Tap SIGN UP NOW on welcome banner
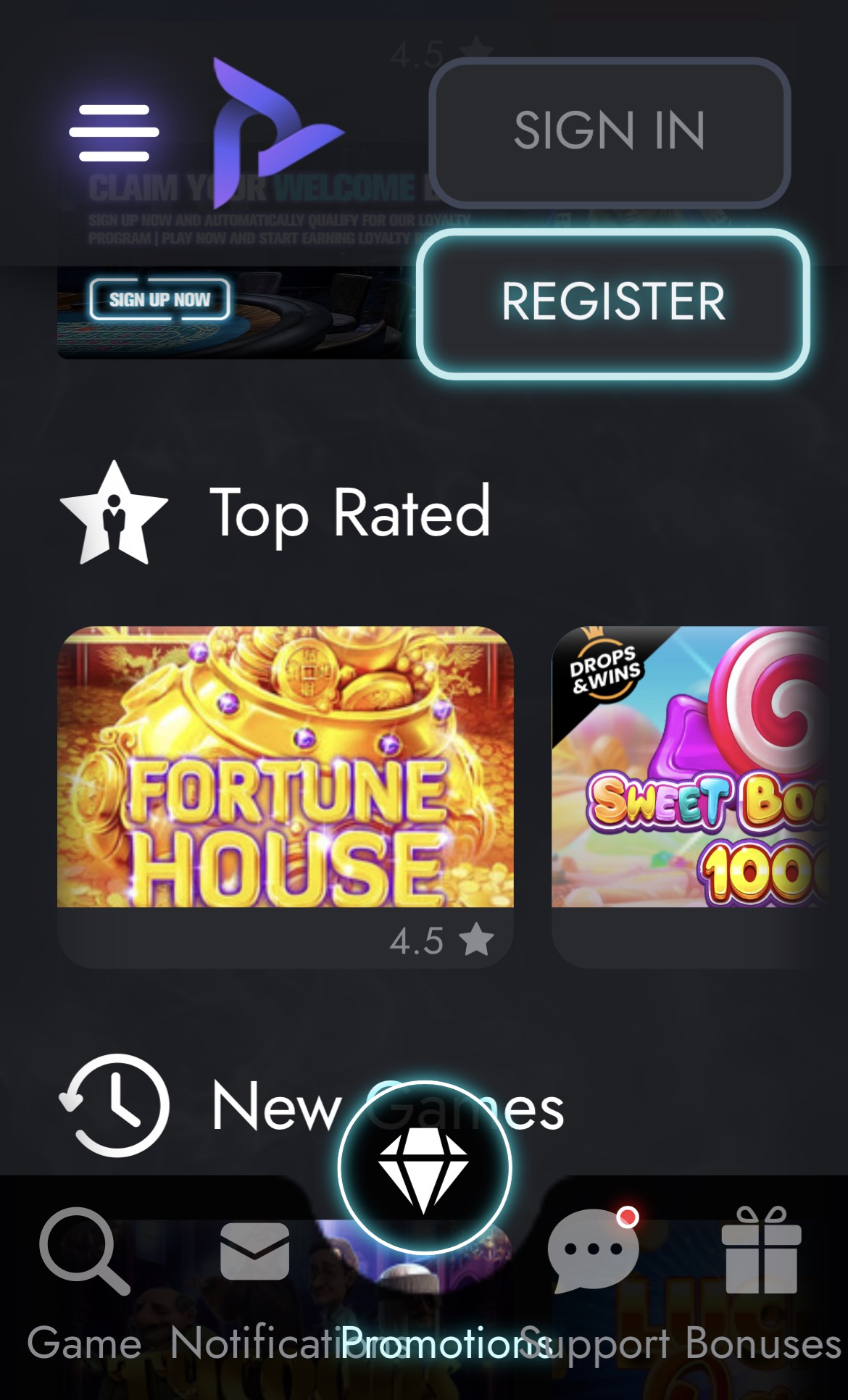Viewport: 848px width, 1400px height. (159, 299)
